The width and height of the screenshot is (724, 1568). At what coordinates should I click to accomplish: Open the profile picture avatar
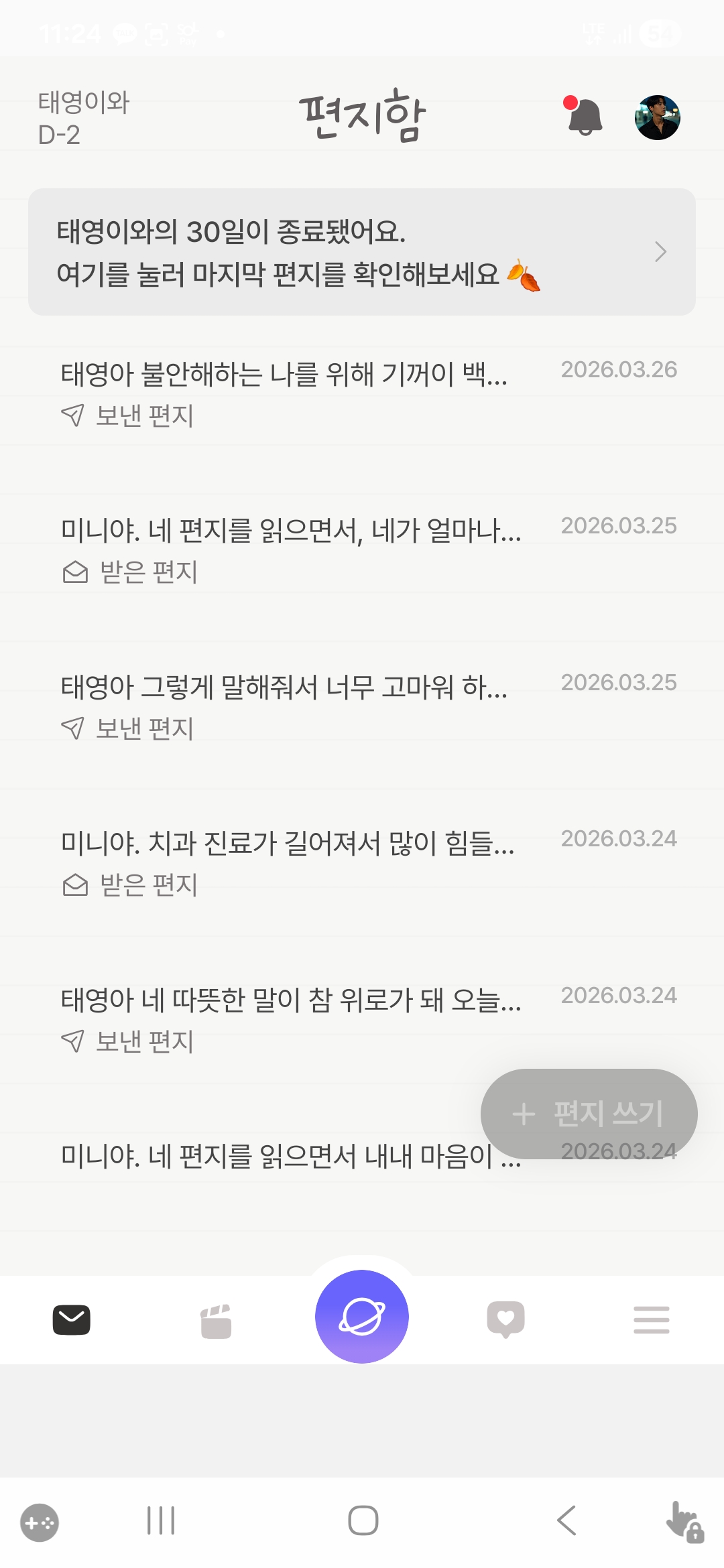pos(657,117)
